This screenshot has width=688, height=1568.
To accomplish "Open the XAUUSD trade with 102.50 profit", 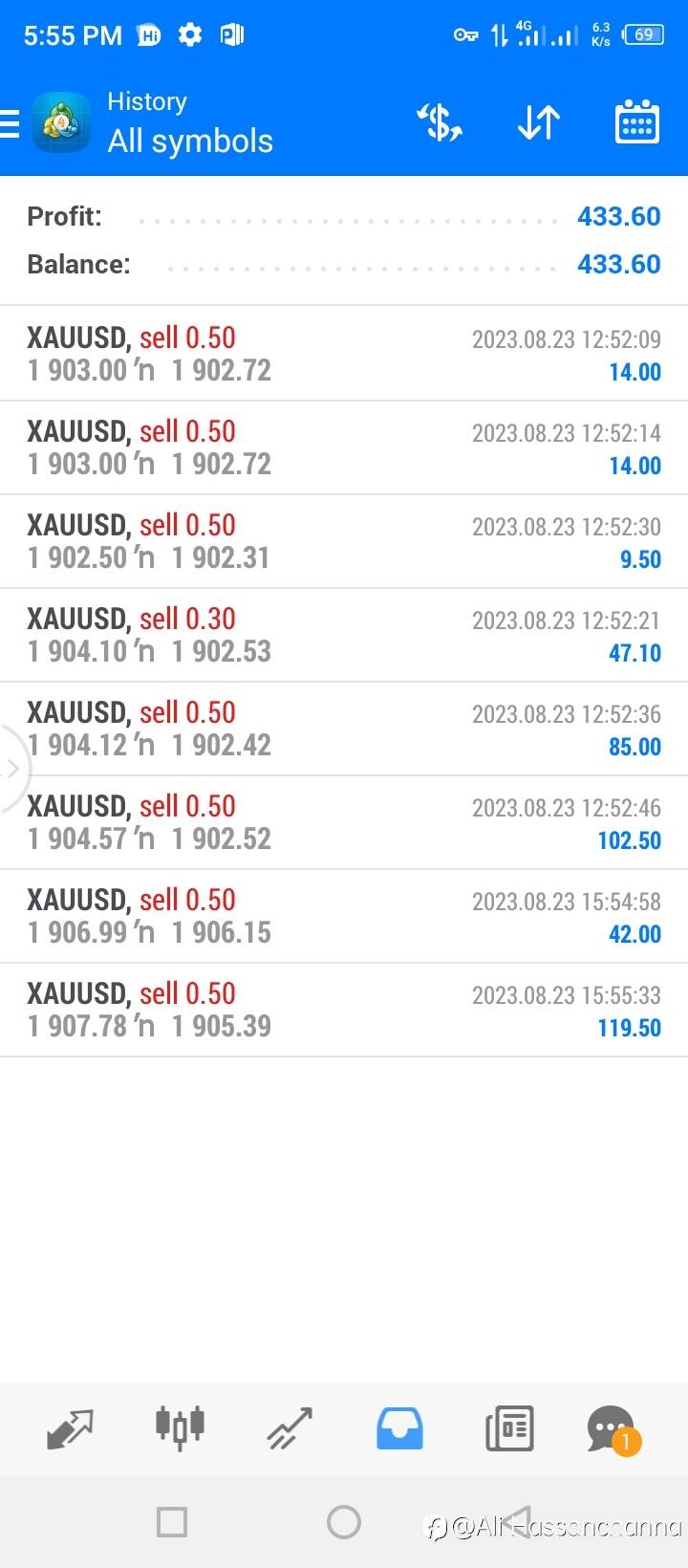I will pos(344,822).
